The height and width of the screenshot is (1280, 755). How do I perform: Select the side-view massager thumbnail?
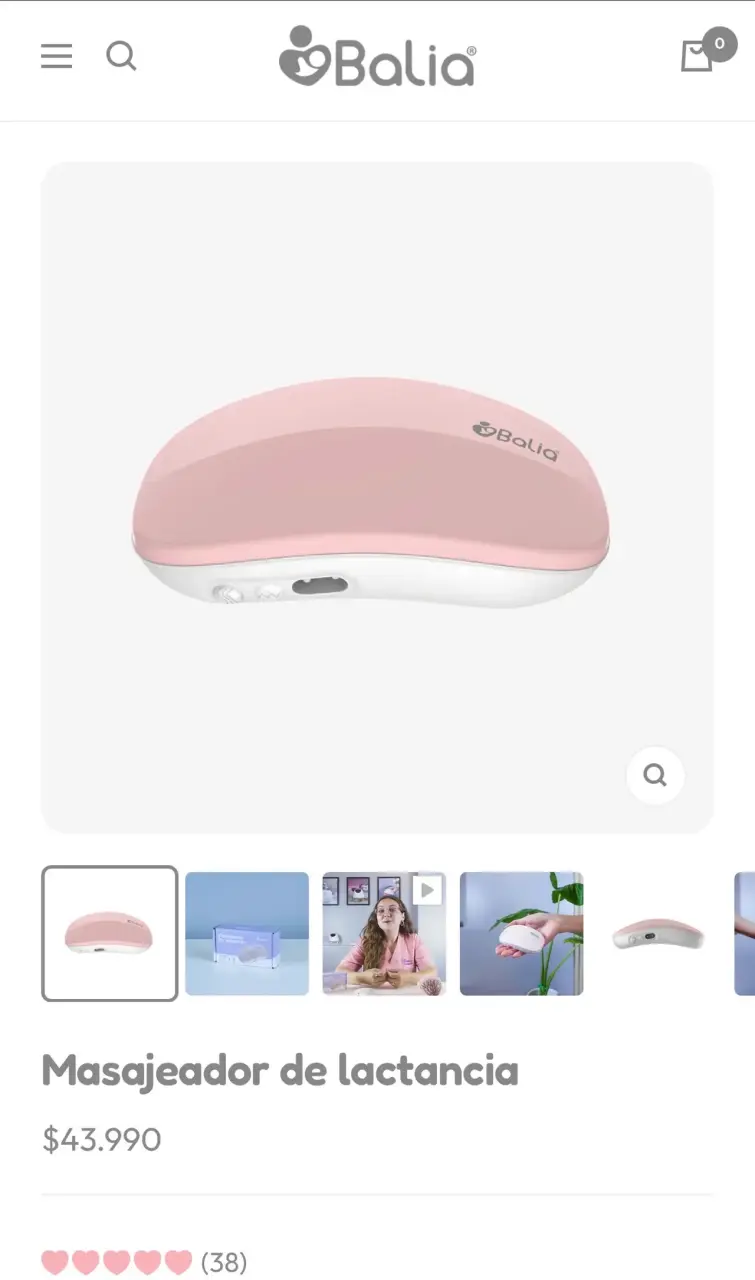coord(658,933)
